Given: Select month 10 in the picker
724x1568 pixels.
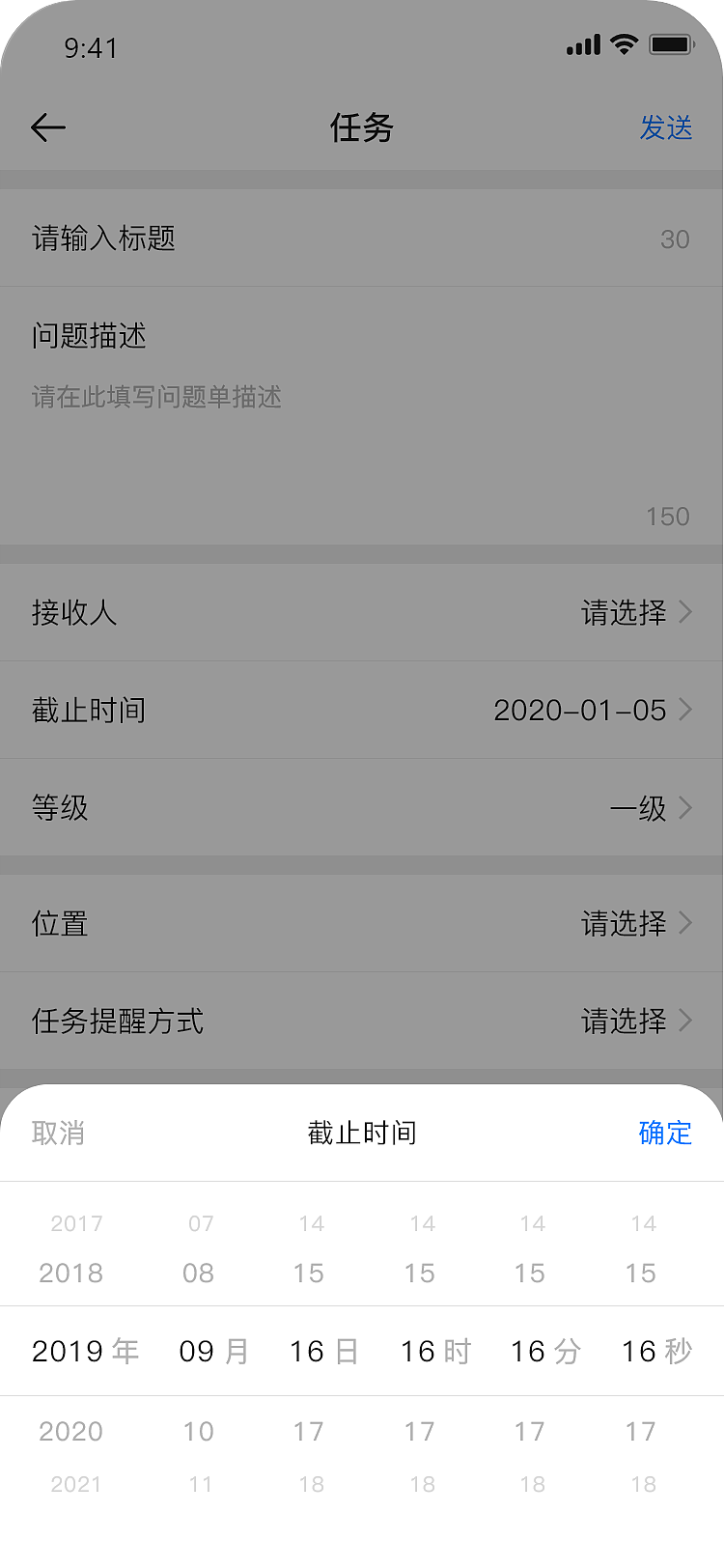Looking at the screenshot, I should coord(198,1431).
